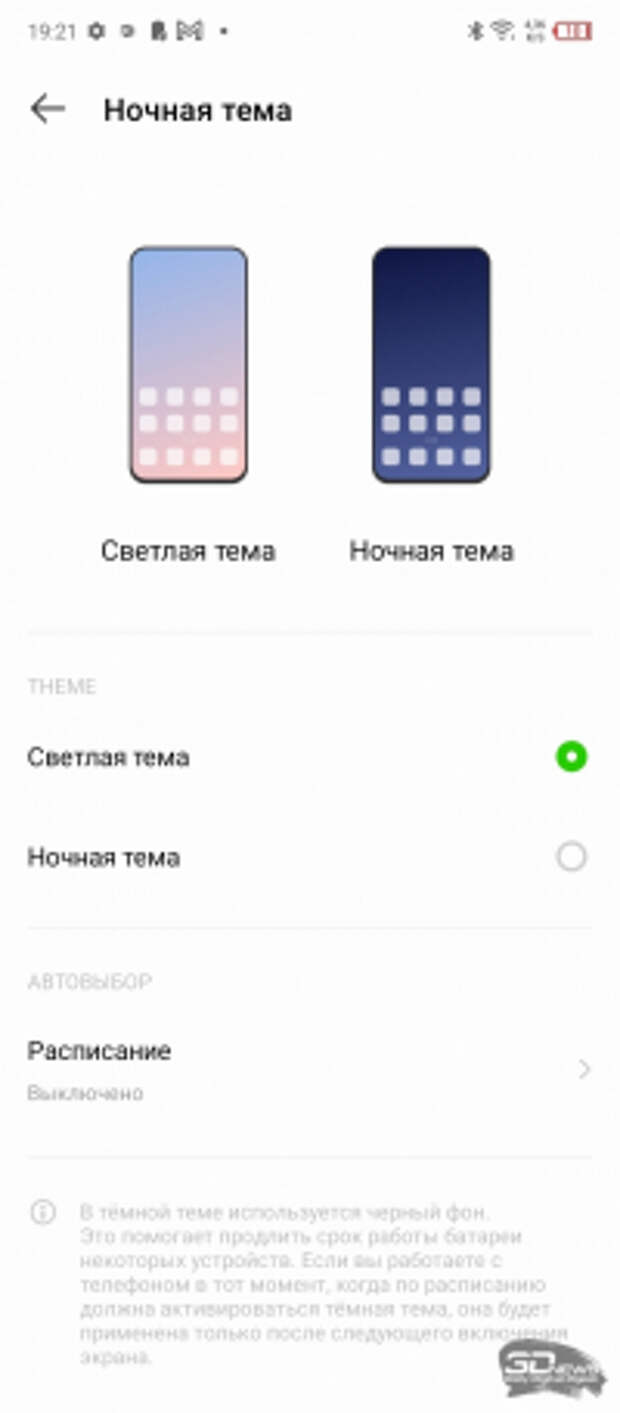Open the Расписание schedule setting
620x1413 pixels.
pyautogui.click(x=310, y=1070)
